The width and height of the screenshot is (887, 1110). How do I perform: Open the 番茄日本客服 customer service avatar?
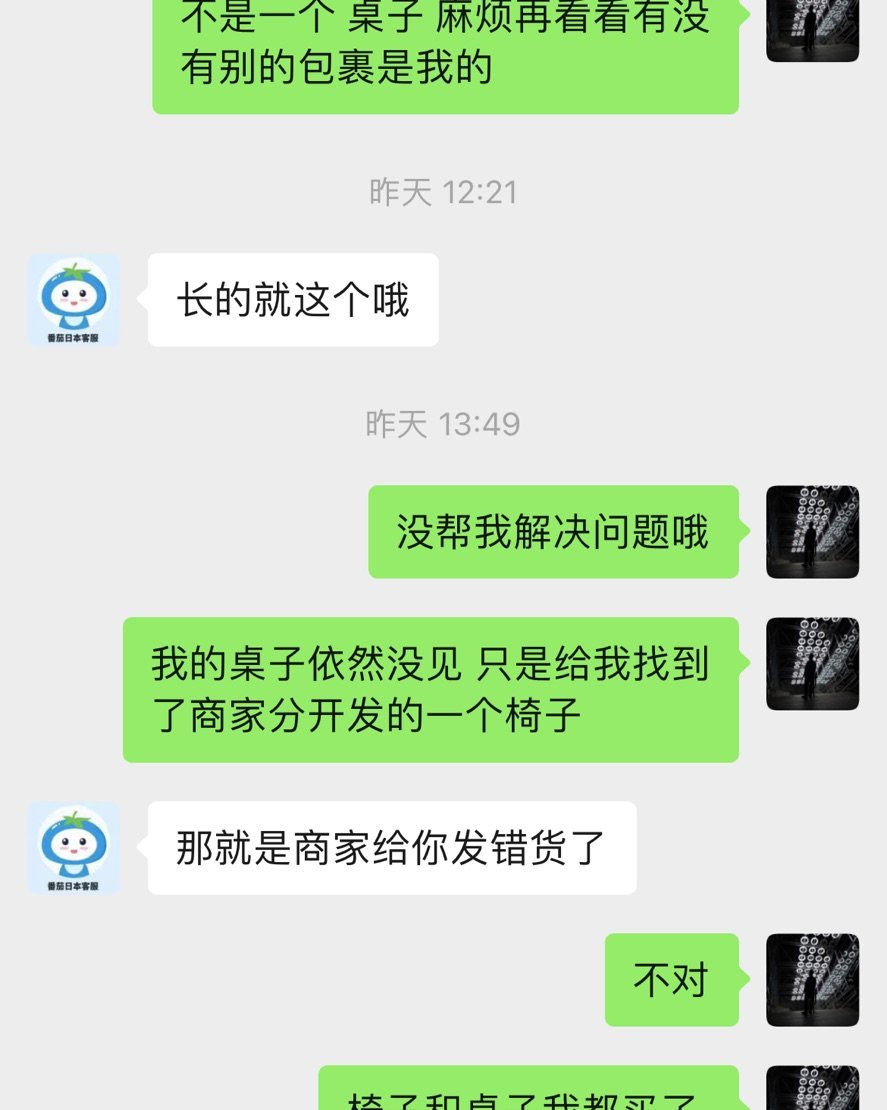pyautogui.click(x=74, y=300)
